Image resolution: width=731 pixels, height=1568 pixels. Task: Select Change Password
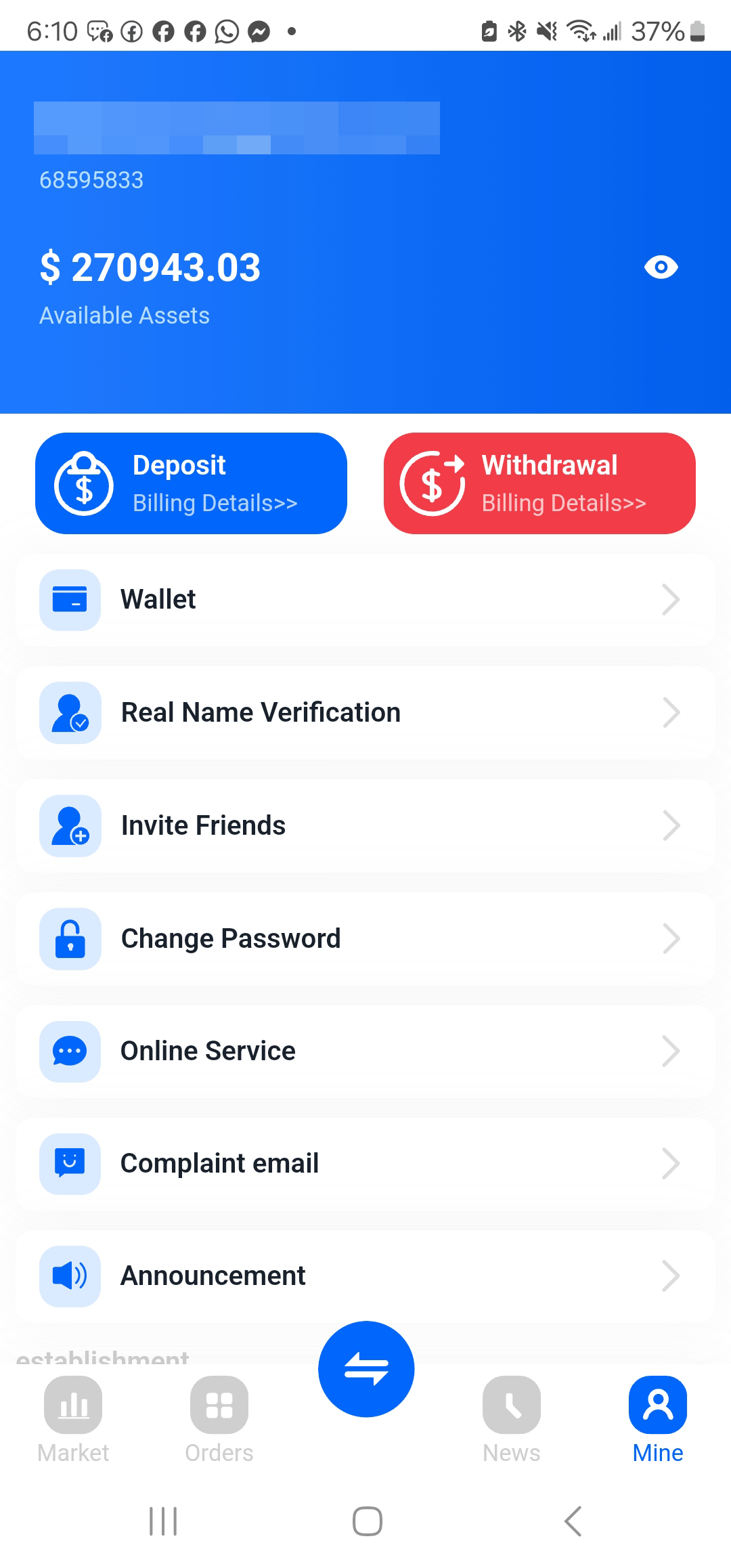click(x=365, y=939)
